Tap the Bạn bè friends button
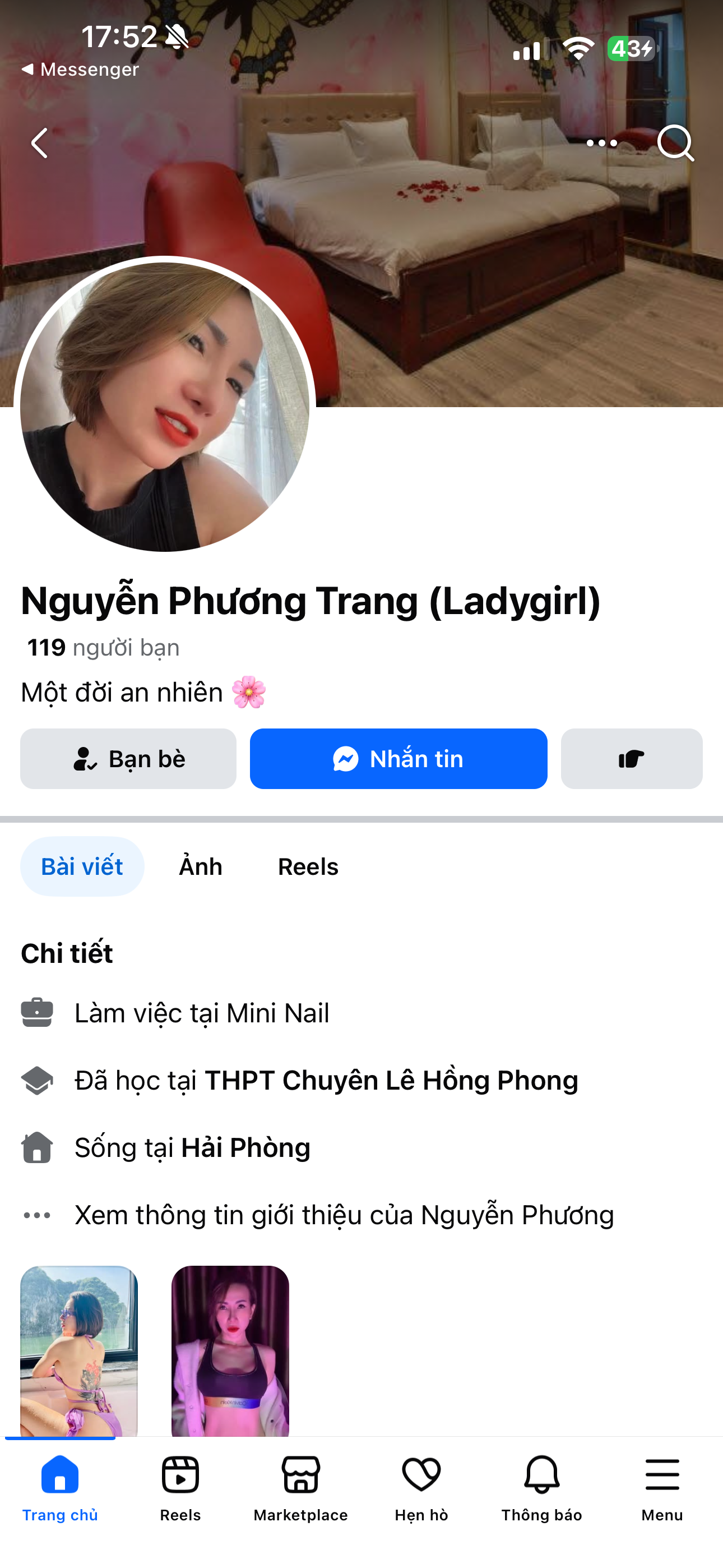This screenshot has height=1568, width=723. (128, 759)
